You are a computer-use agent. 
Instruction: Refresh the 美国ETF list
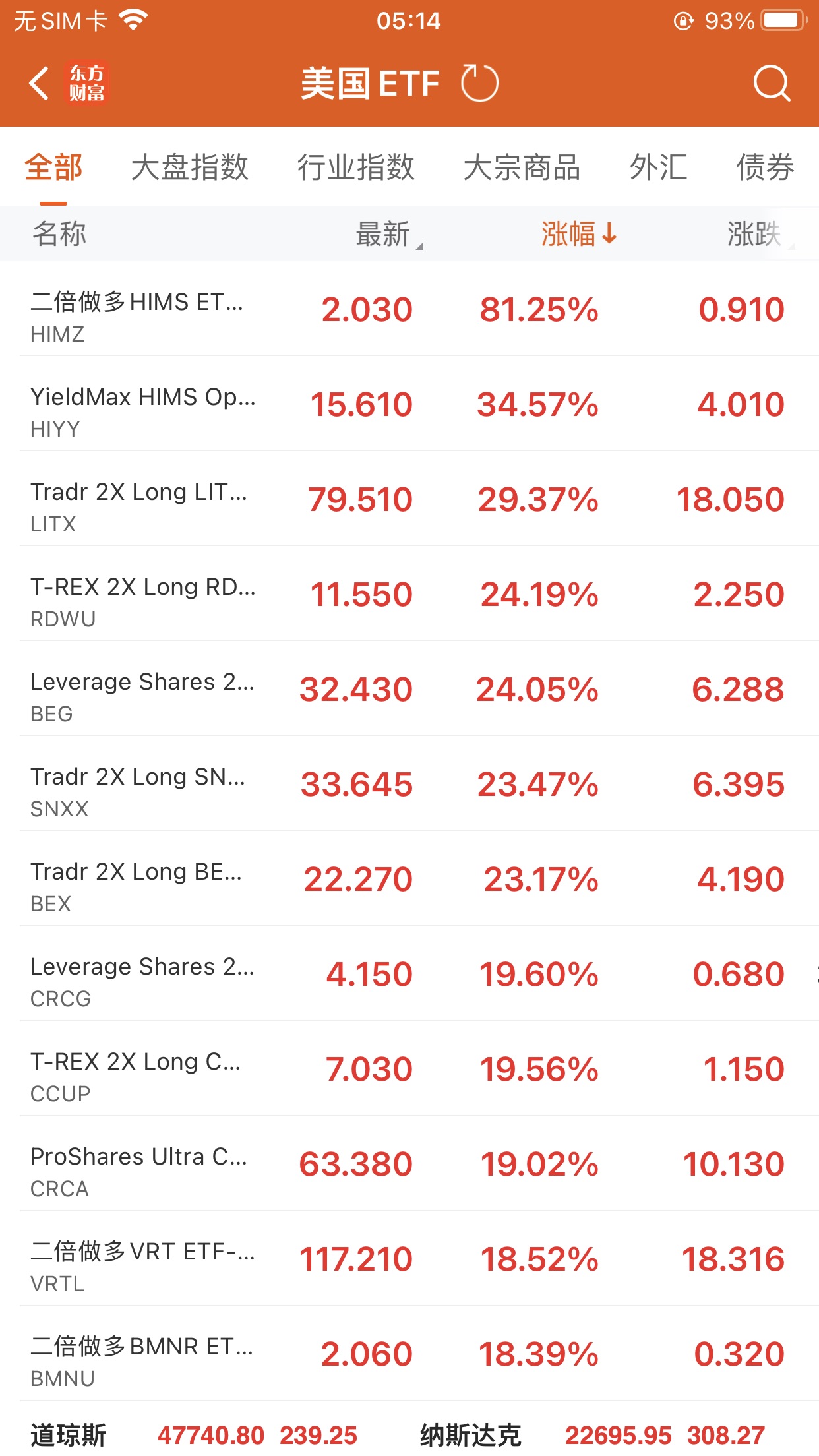[x=479, y=84]
